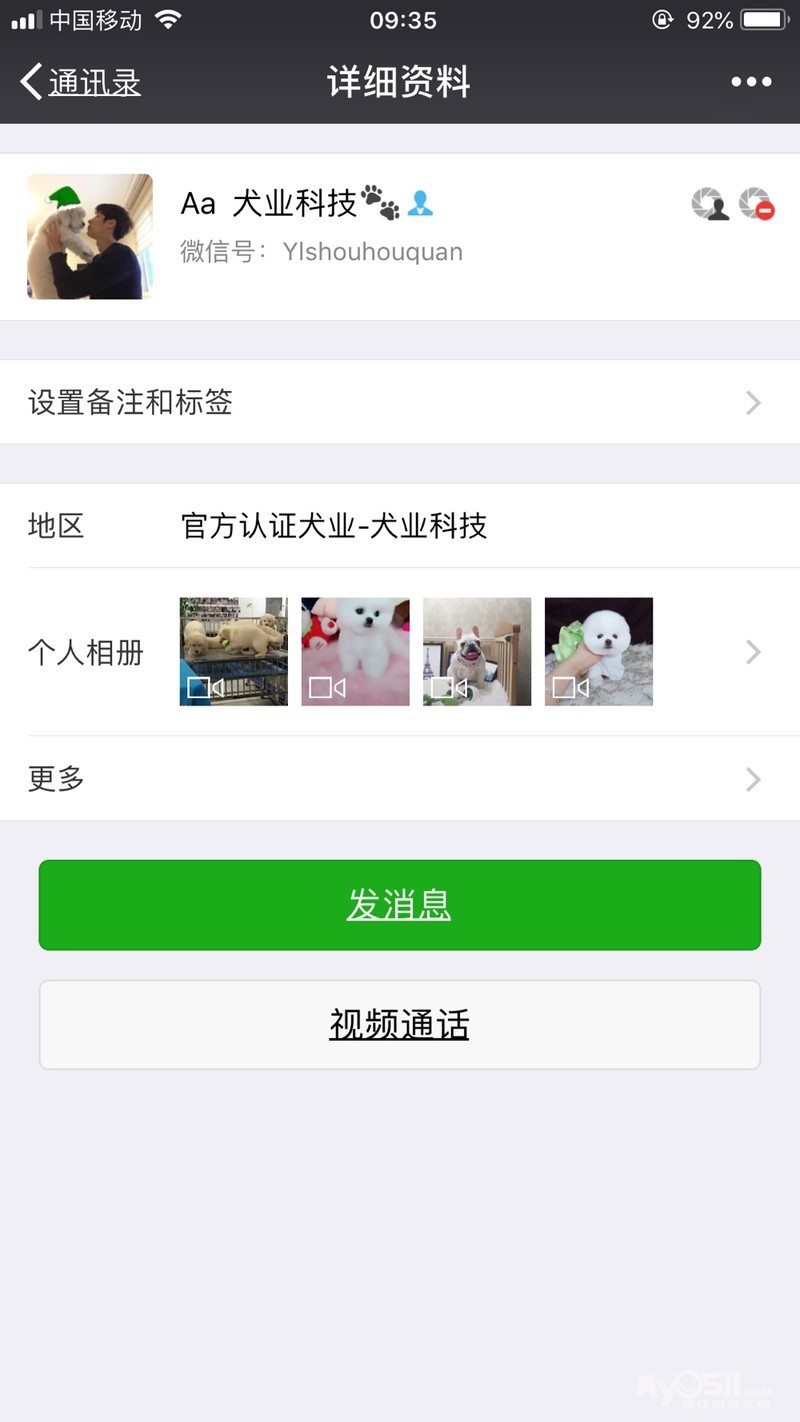Start a 视频通话 video call
This screenshot has height=1422, width=800.
(400, 1025)
